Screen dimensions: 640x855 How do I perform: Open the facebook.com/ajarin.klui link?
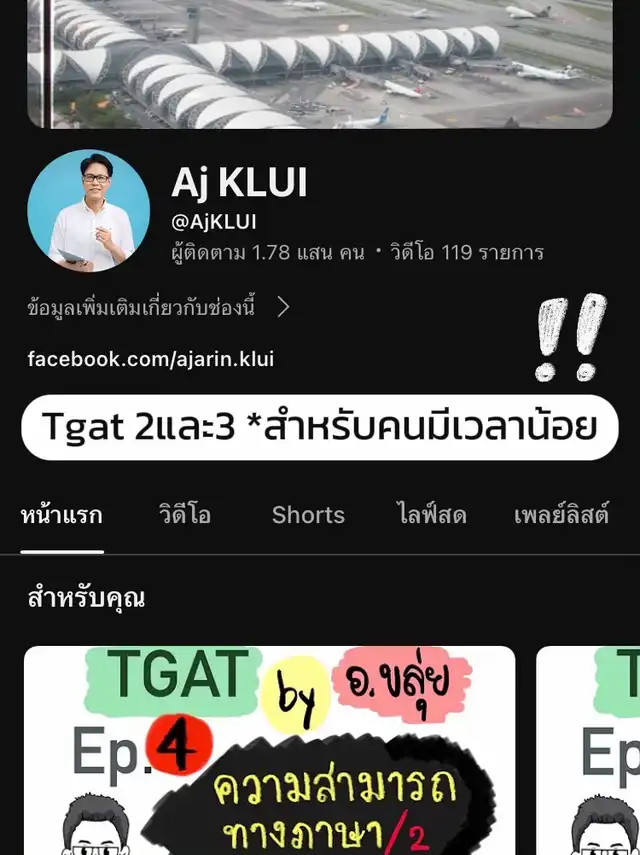(151, 359)
